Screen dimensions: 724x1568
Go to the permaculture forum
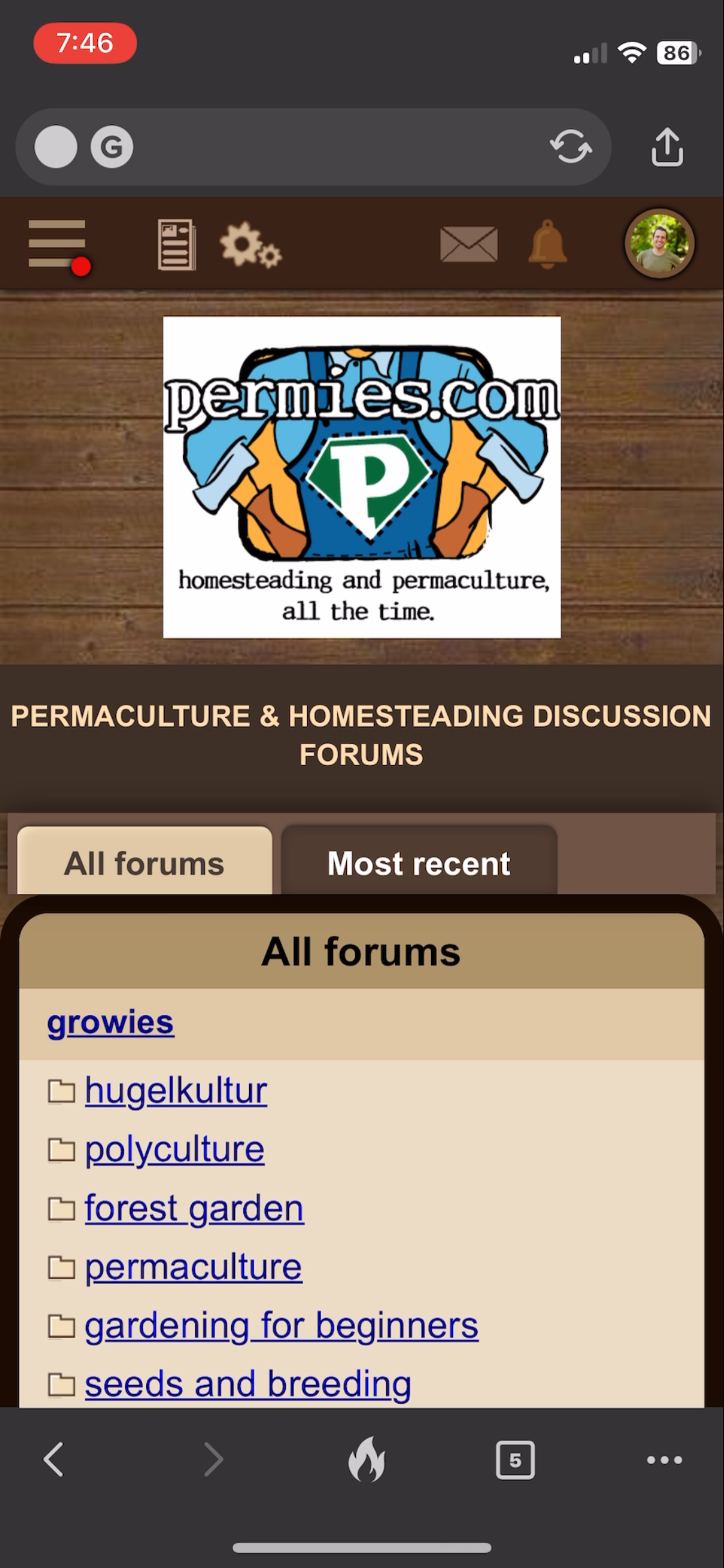pos(193,1267)
